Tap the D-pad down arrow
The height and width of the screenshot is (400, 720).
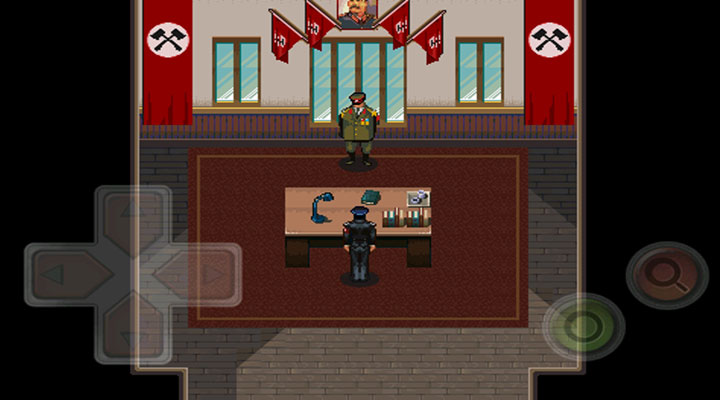(x=132, y=333)
